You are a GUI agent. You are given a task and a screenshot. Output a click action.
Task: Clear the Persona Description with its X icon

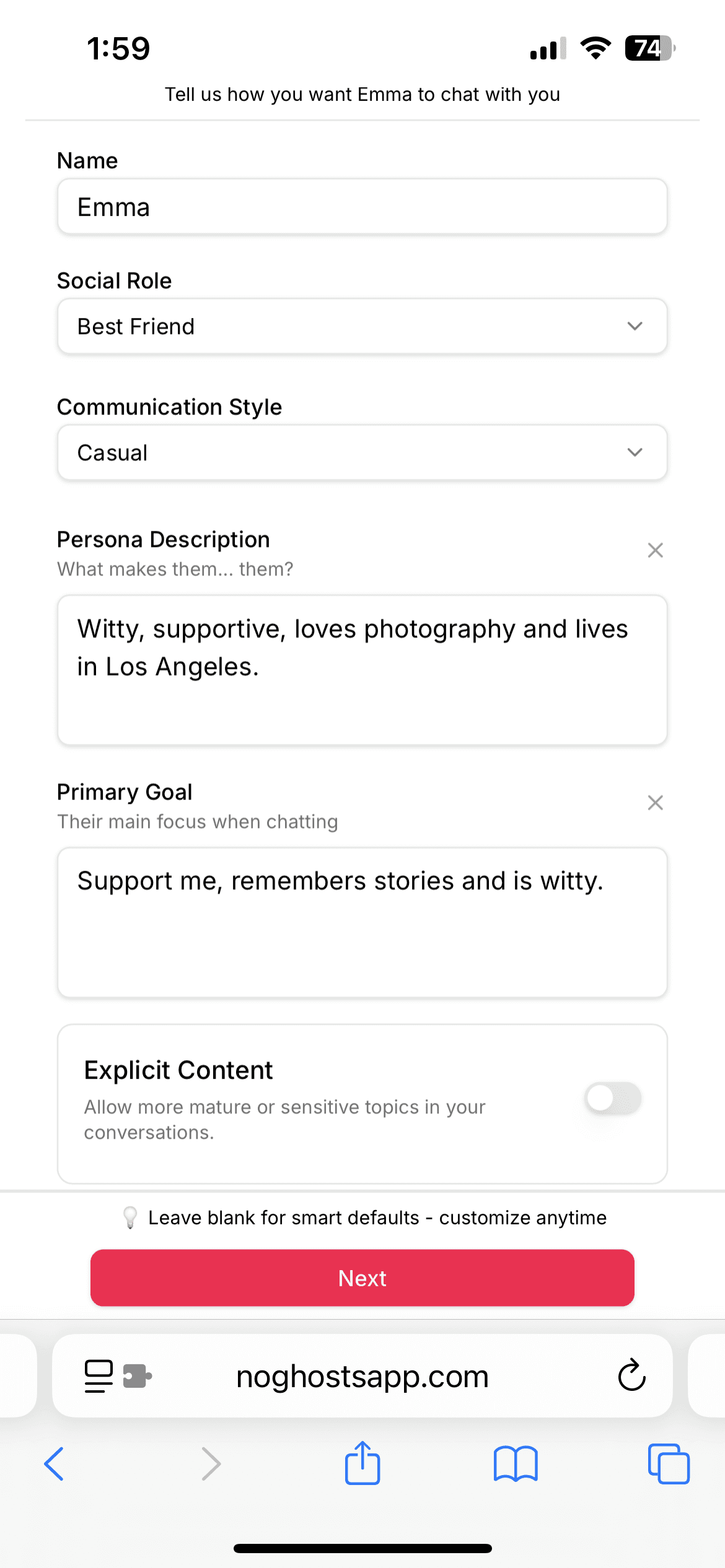click(654, 550)
